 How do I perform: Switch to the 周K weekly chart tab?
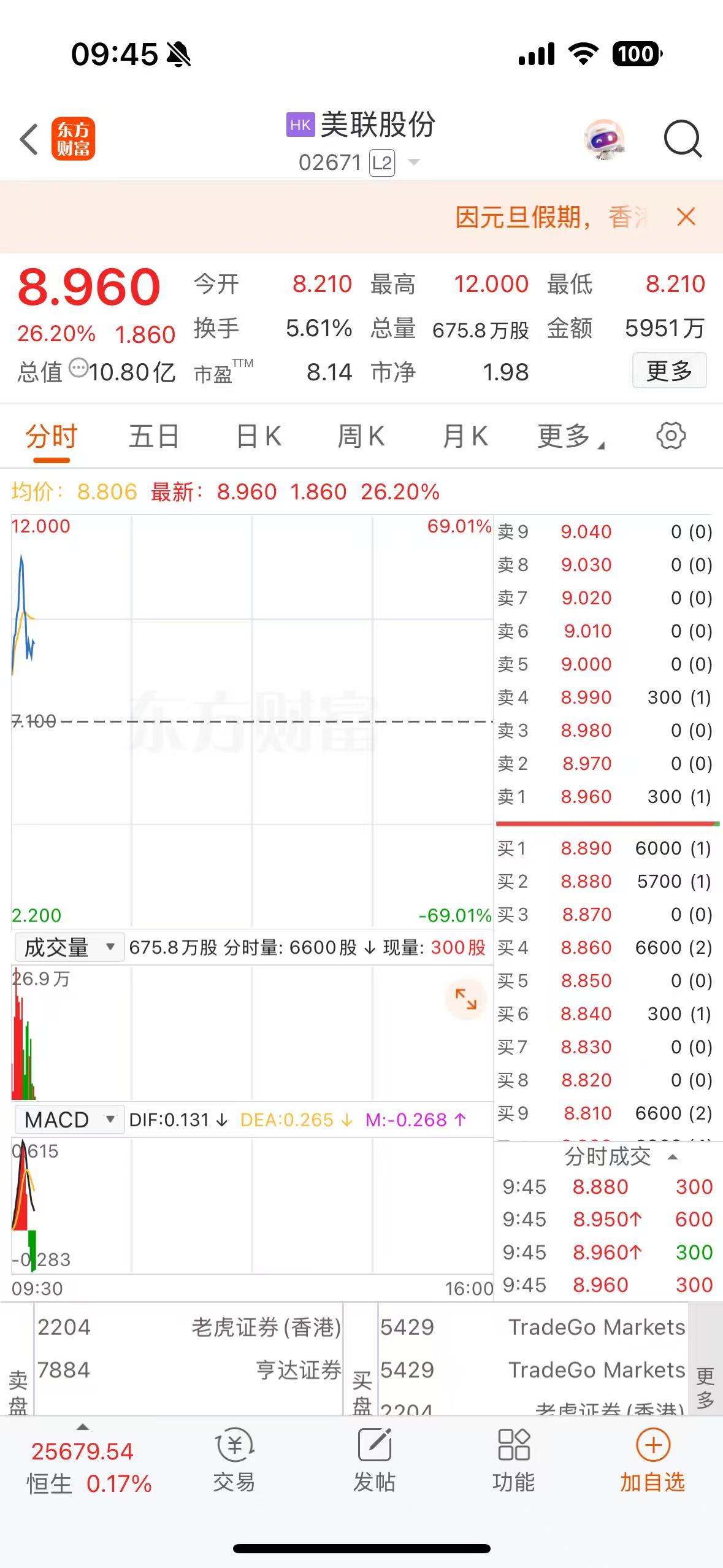[x=361, y=435]
